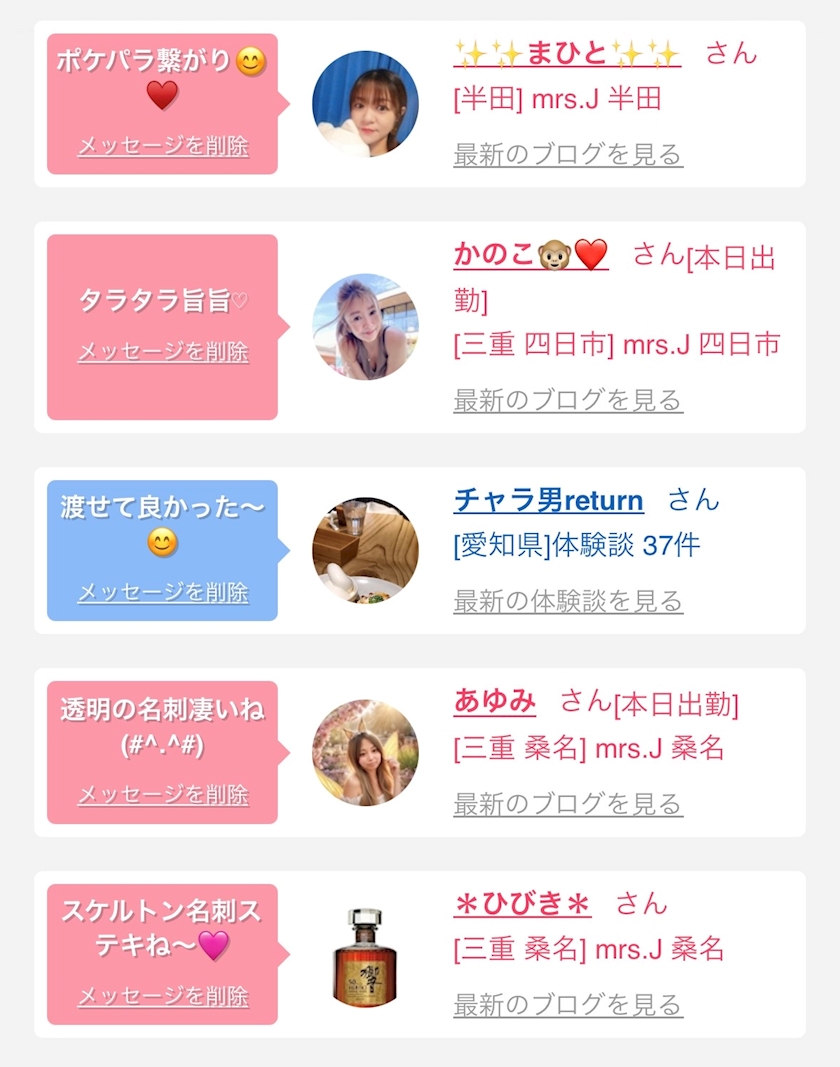The width and height of the screenshot is (840, 1067).
Task: View かのこ's latest blog
Action: click(x=568, y=400)
